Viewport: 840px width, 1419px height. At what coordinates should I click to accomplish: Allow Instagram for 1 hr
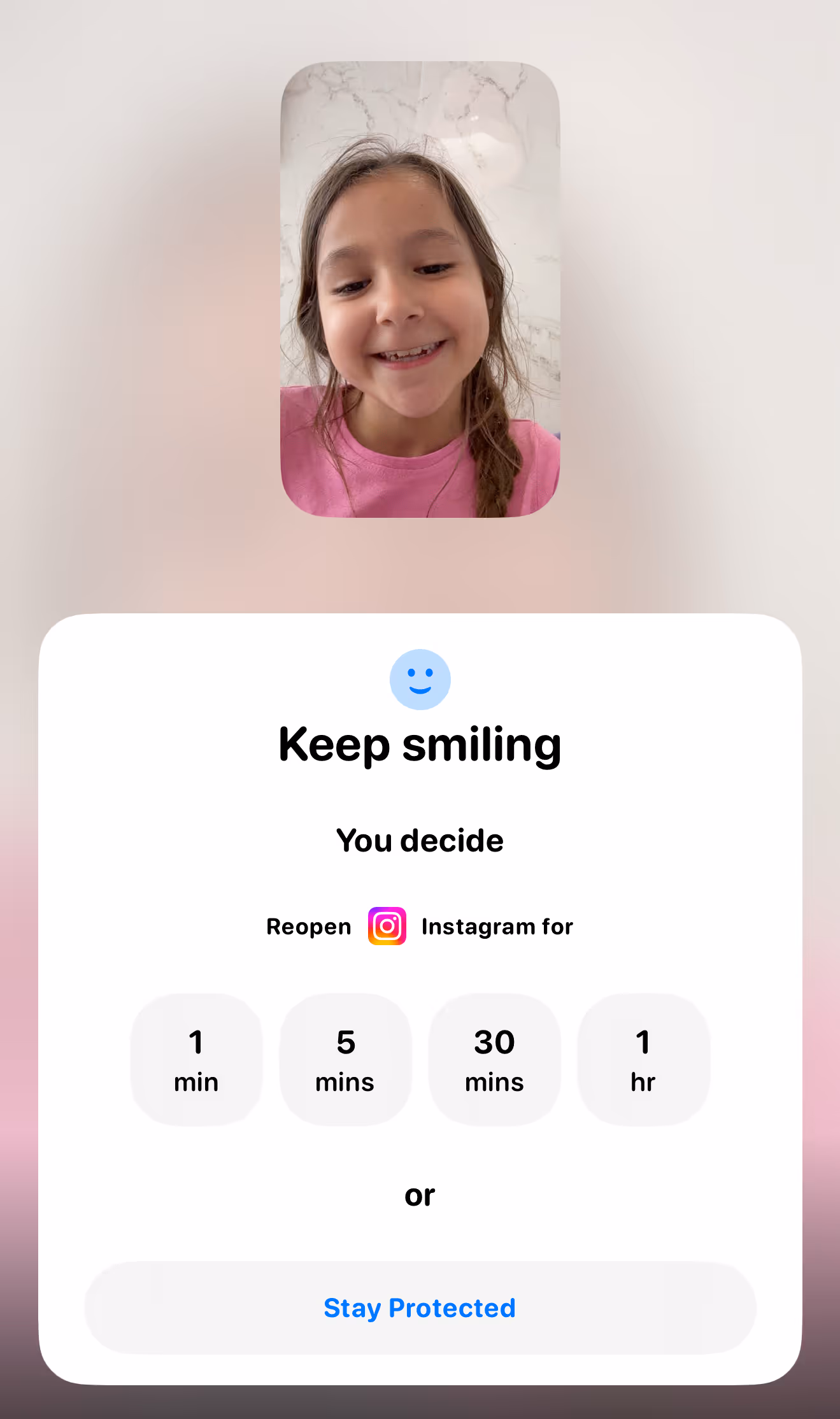pyautogui.click(x=643, y=1060)
